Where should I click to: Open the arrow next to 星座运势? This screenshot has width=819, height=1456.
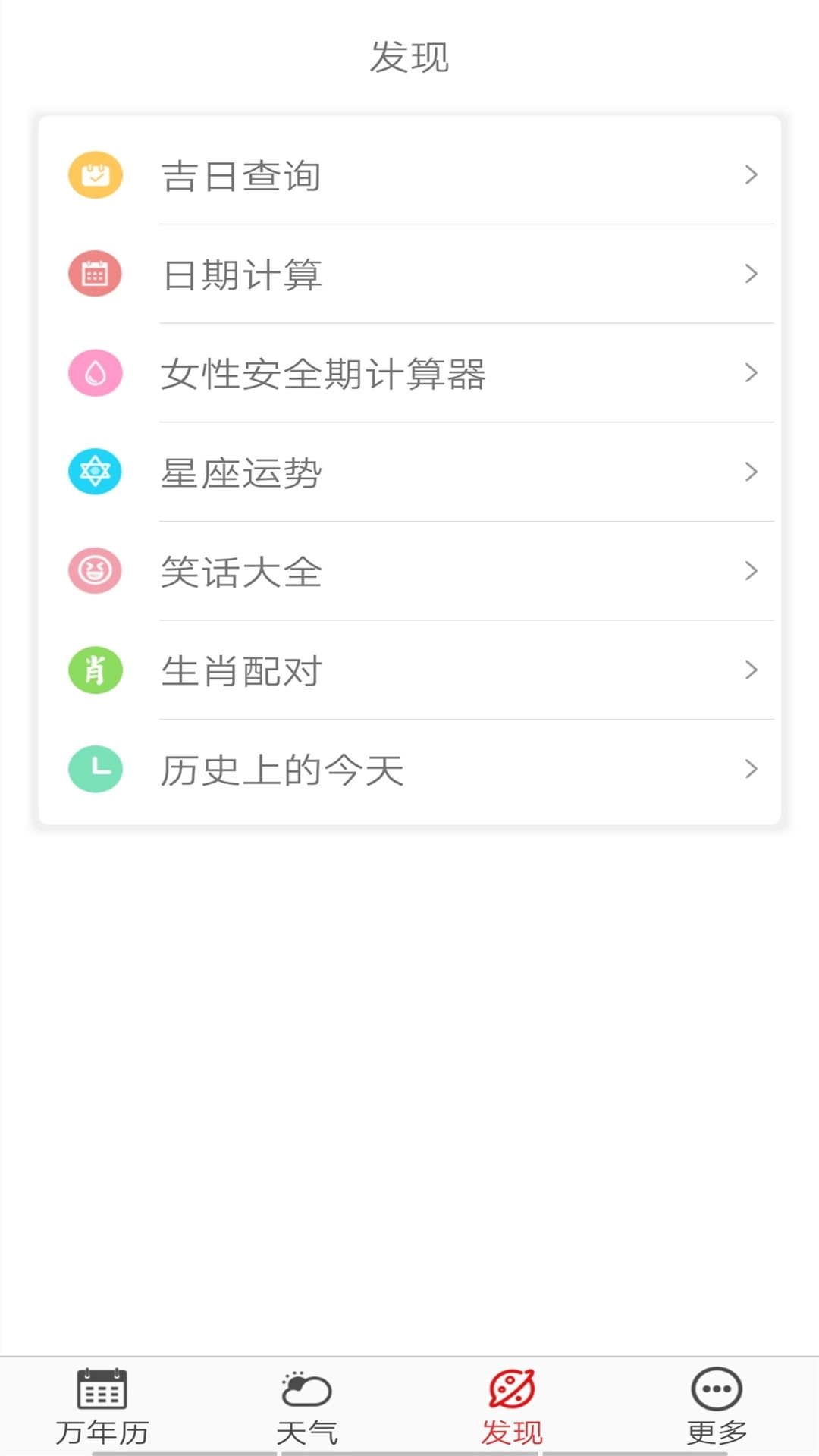[x=752, y=472]
